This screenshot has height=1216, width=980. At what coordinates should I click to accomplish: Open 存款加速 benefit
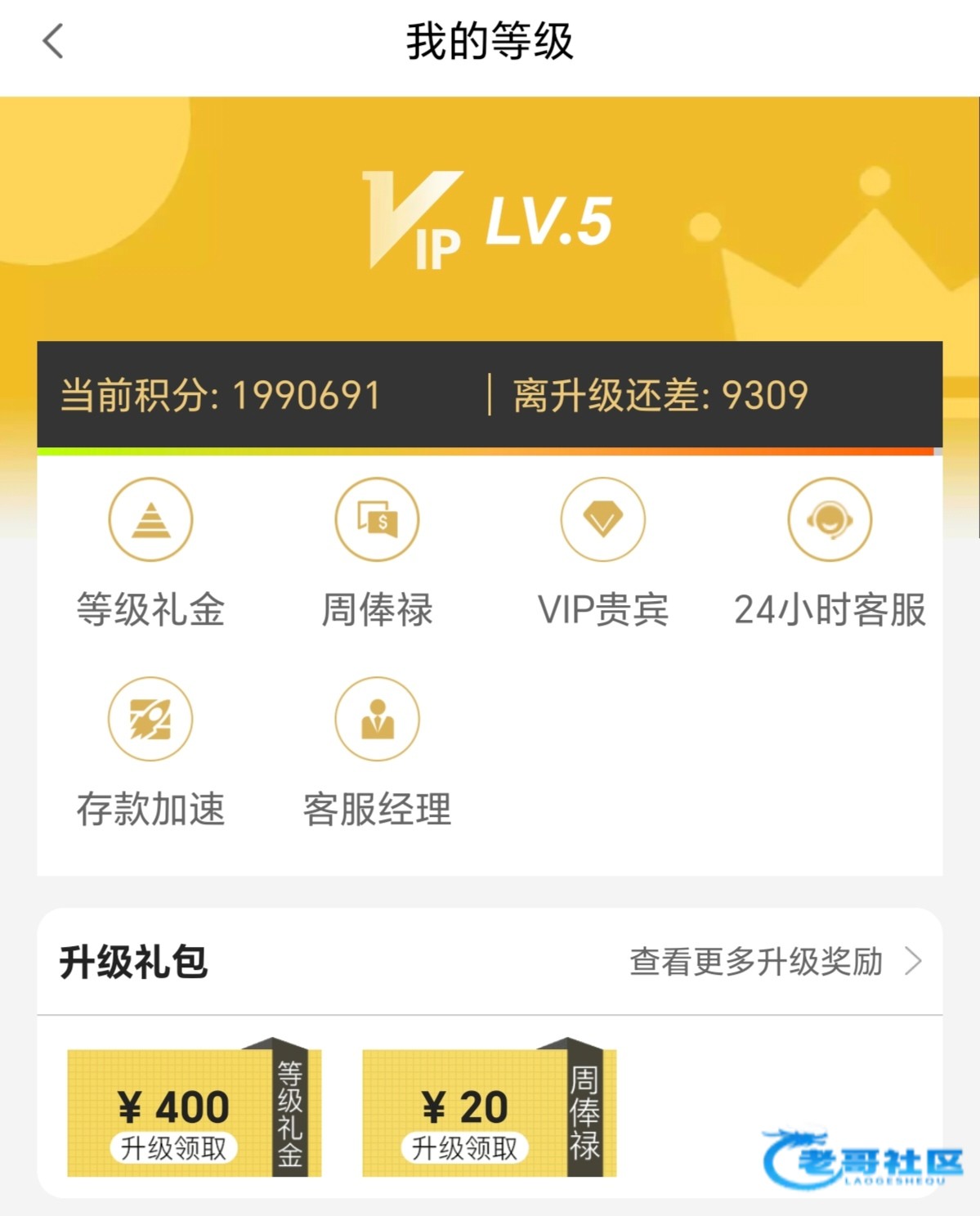151,720
